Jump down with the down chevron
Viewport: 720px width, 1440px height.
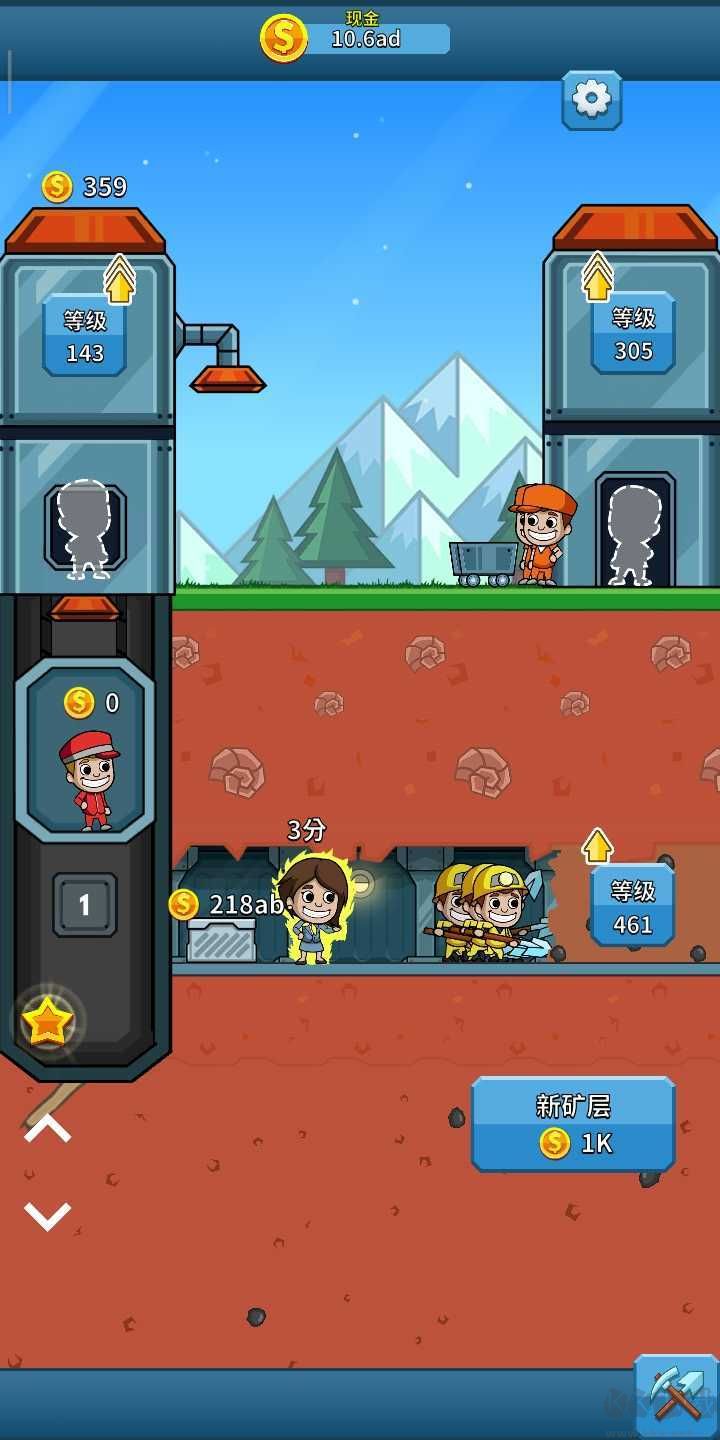[47, 1215]
